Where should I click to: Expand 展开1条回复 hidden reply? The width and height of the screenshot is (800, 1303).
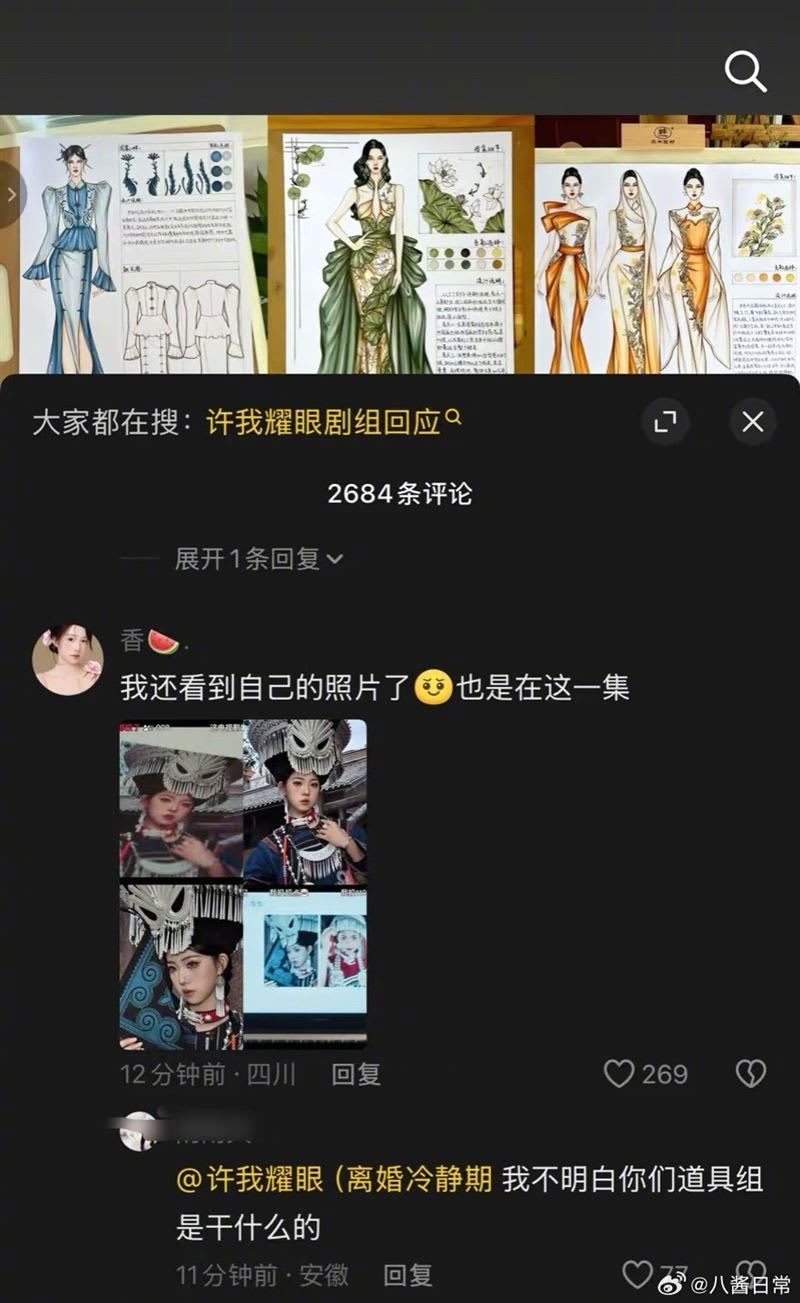(258, 559)
